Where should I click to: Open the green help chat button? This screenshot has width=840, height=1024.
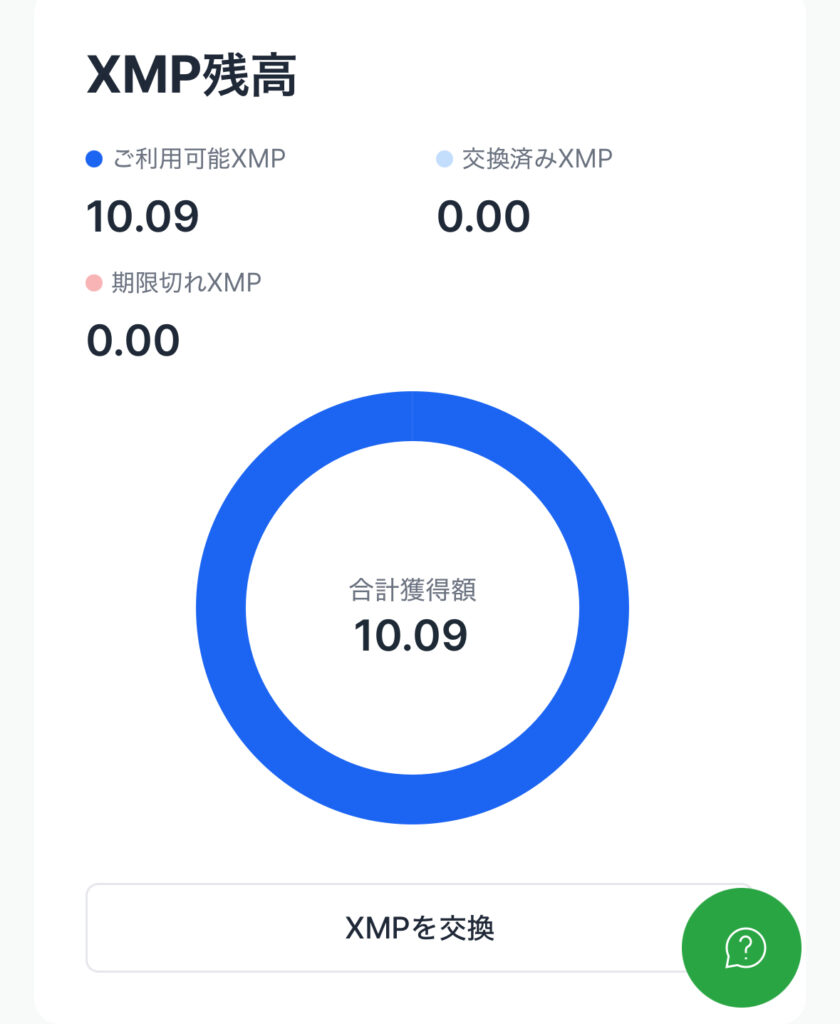click(741, 946)
